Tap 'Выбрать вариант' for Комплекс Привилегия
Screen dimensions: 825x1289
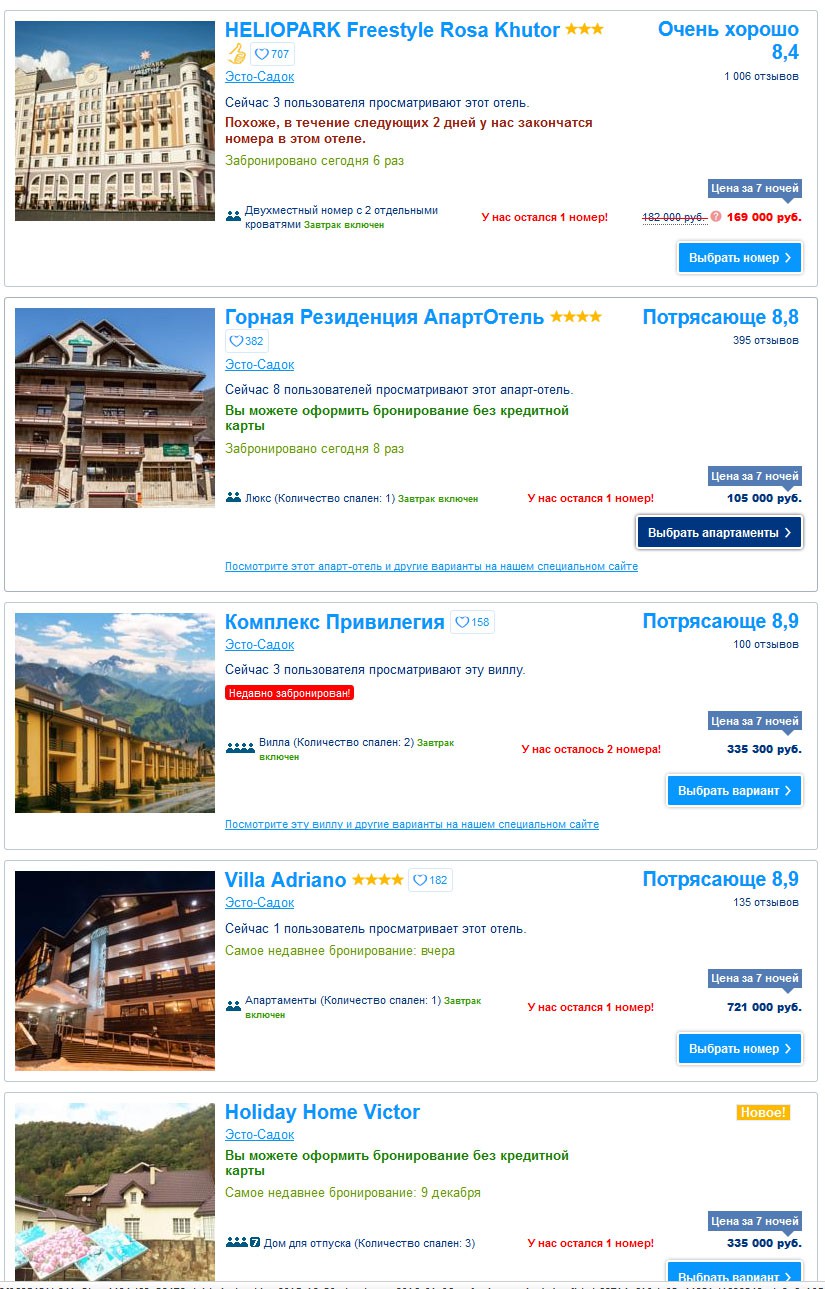point(734,790)
